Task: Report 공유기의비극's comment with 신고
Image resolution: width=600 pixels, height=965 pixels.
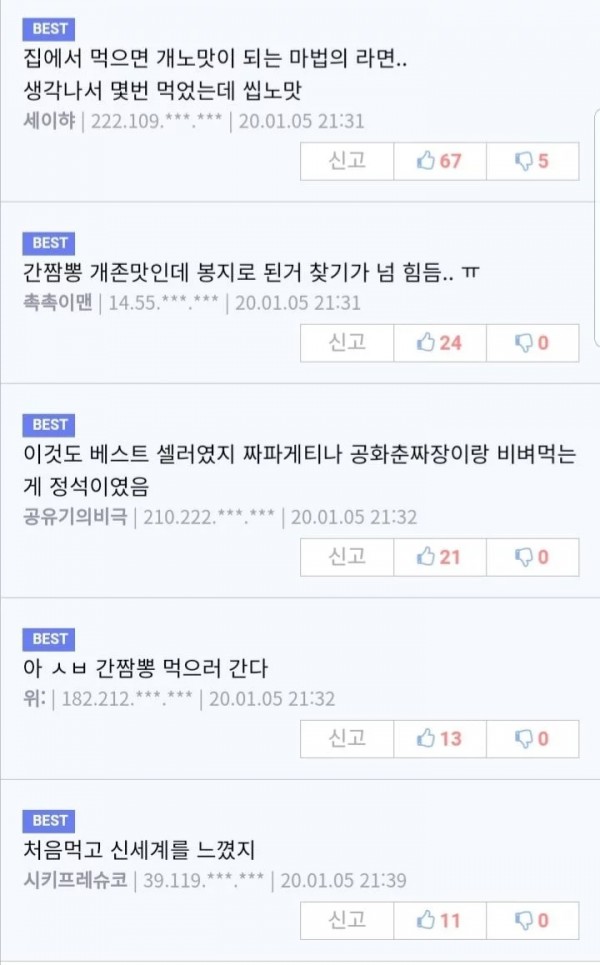Action: [x=347, y=557]
